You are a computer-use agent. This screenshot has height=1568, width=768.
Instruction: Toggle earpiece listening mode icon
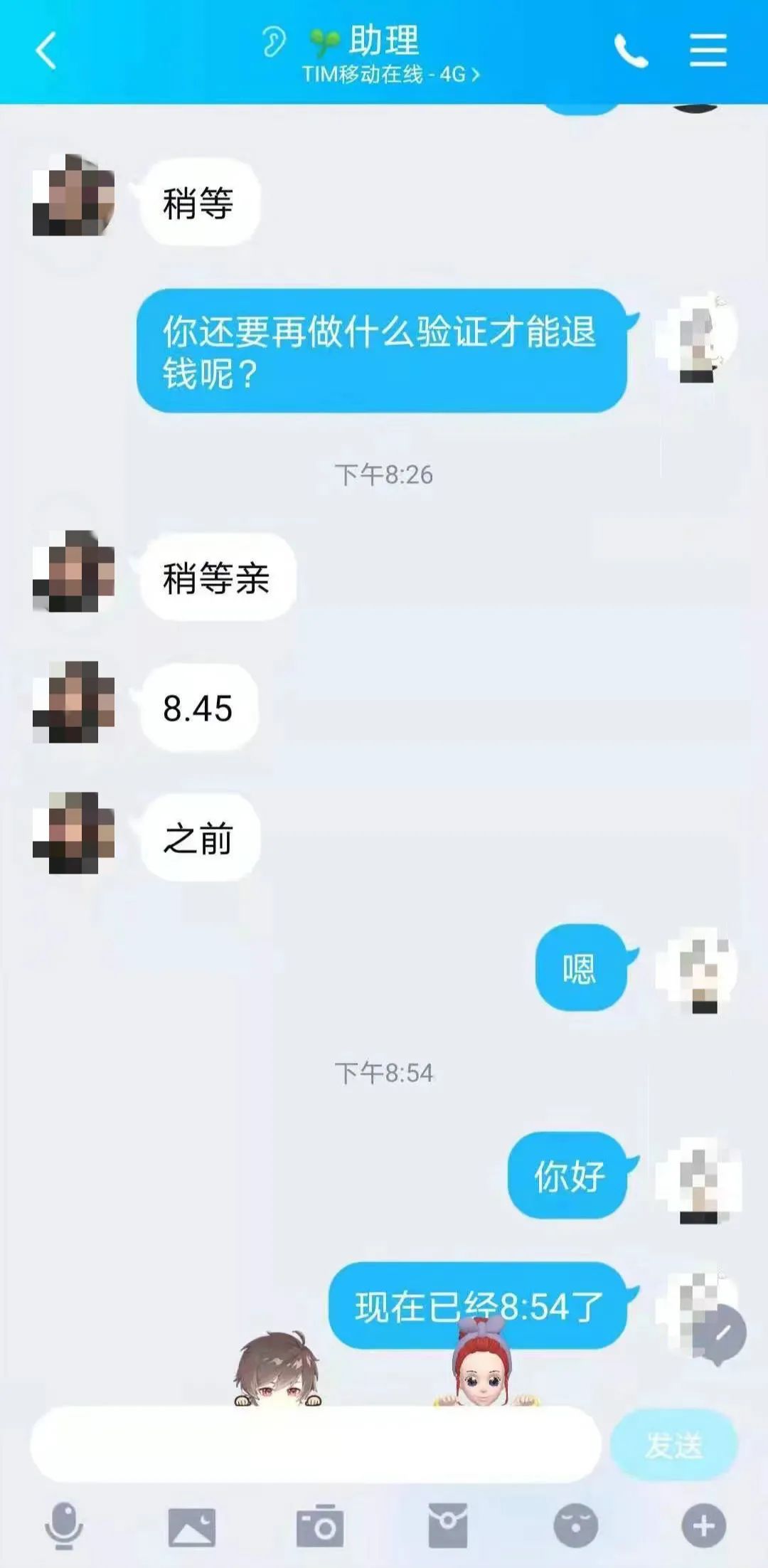point(273,41)
